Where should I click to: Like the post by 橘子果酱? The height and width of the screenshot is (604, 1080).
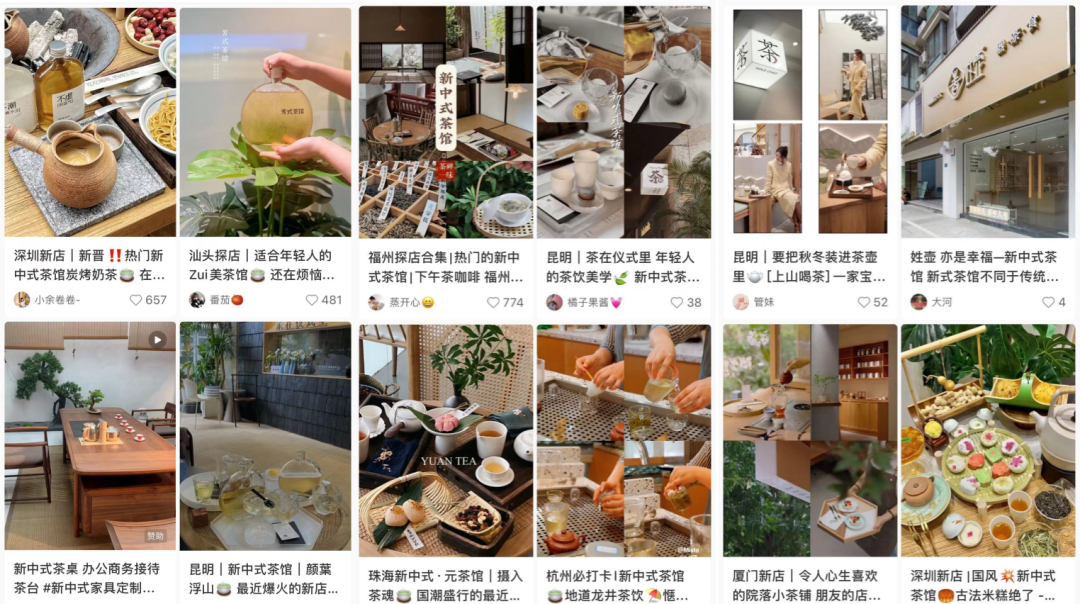[x=677, y=302]
